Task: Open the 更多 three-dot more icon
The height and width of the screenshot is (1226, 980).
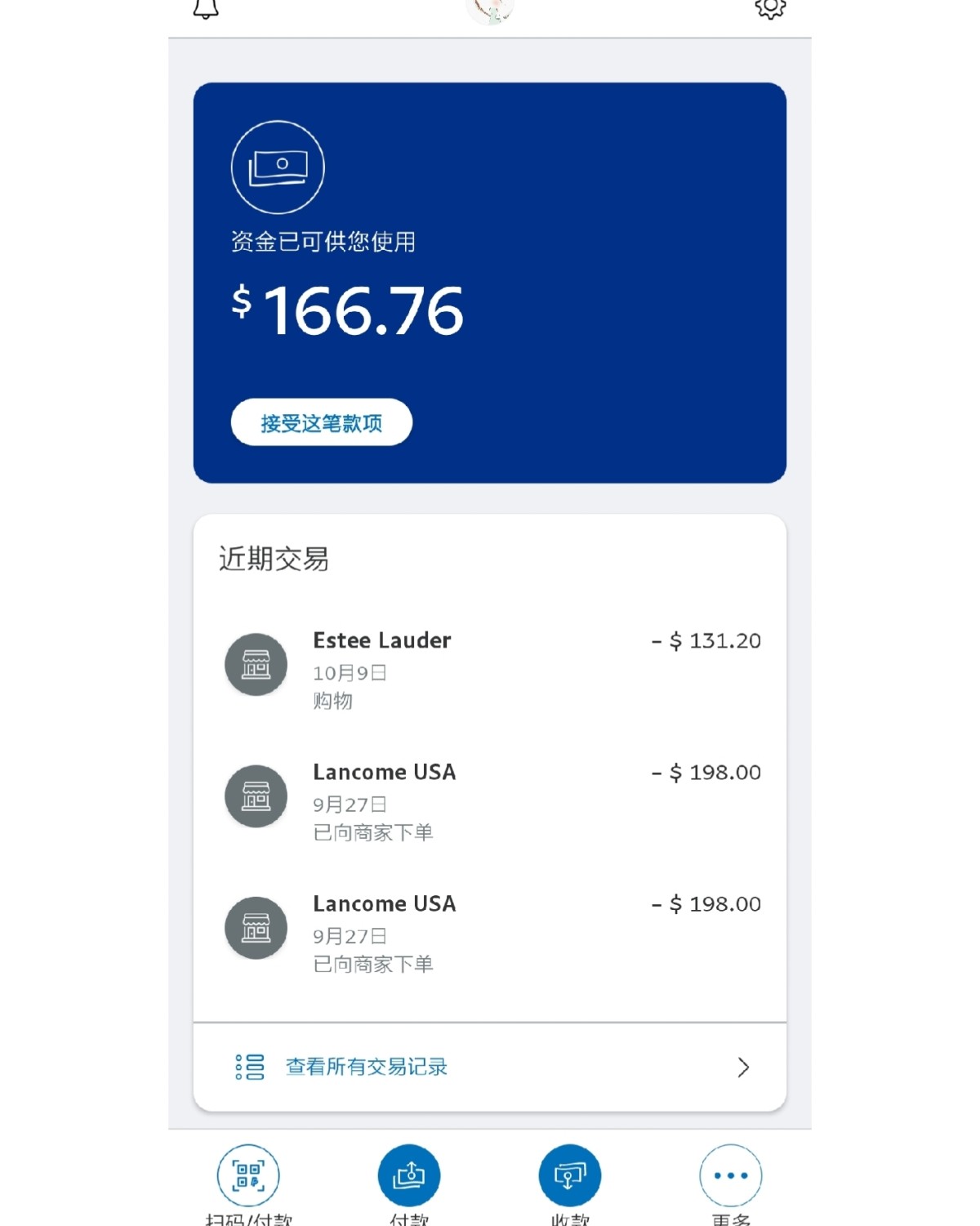Action: [731, 1176]
